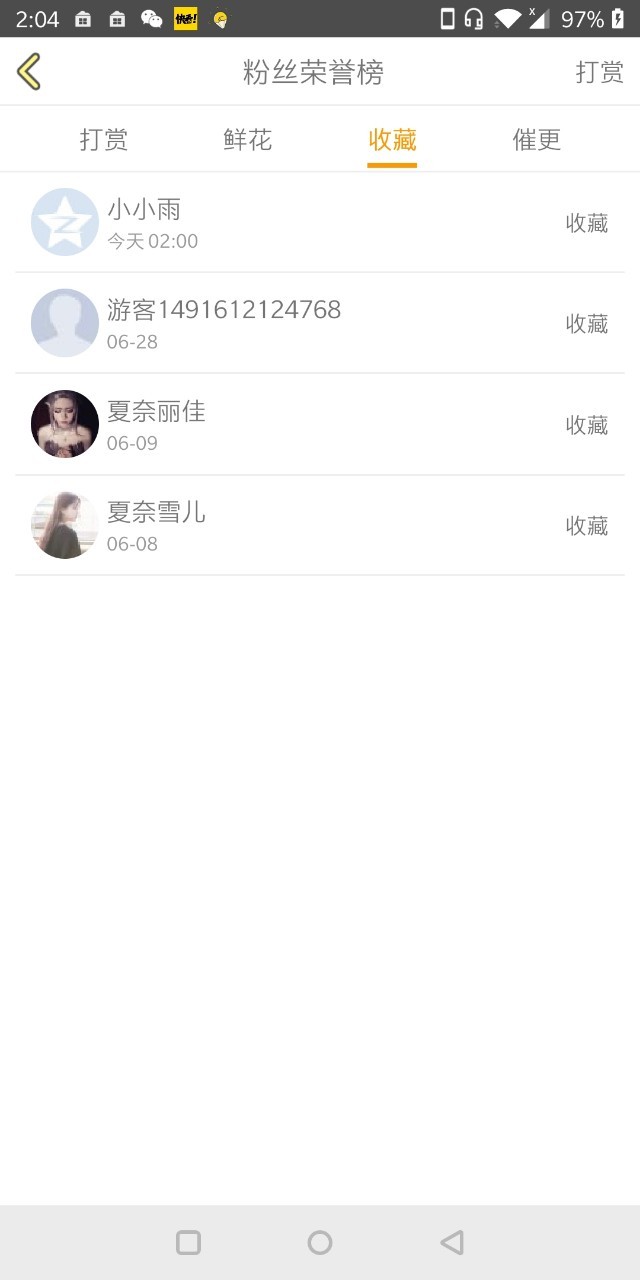
Task: Open 小小雨's fan entry
Action: (x=320, y=223)
